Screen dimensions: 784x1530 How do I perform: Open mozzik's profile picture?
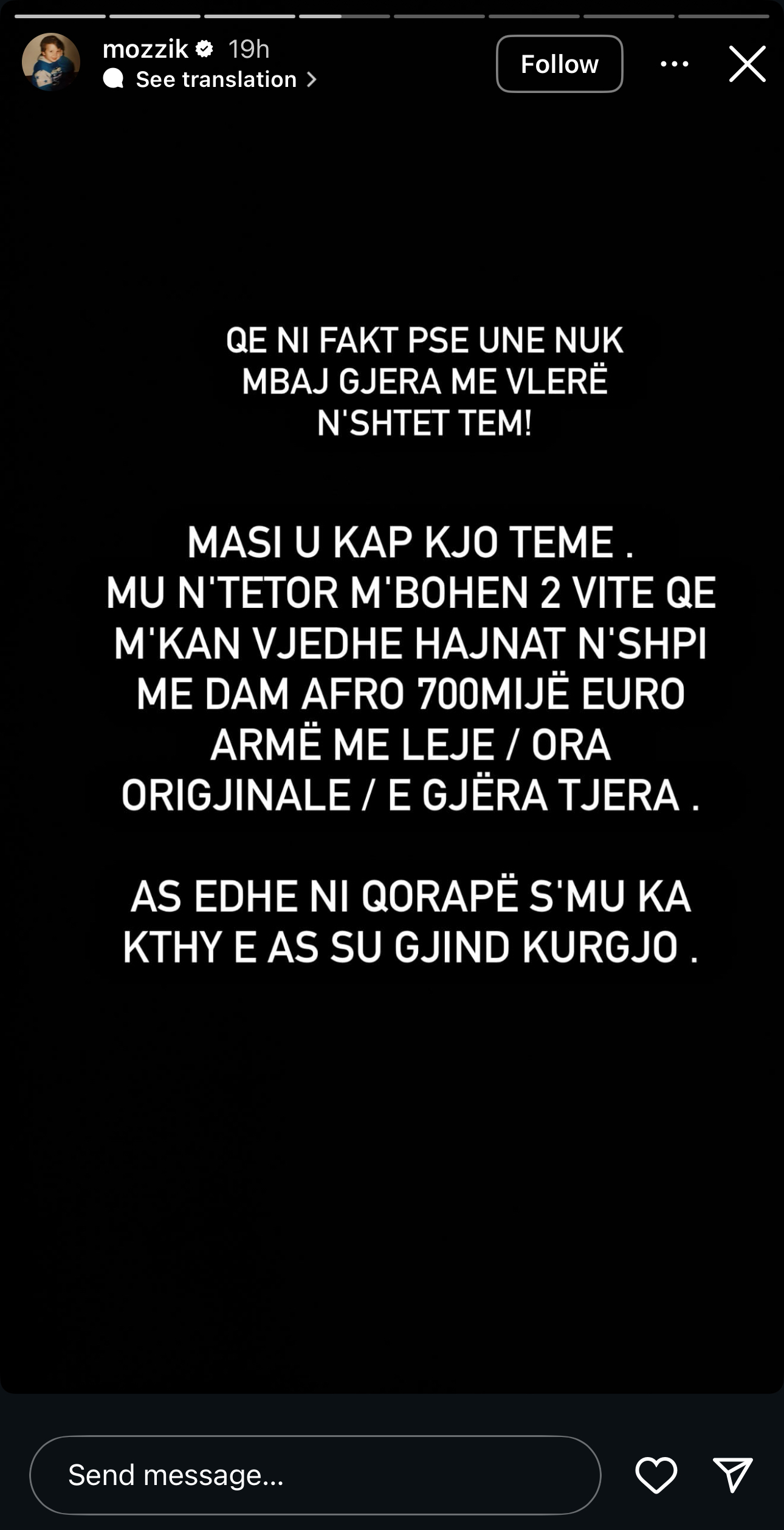click(51, 62)
